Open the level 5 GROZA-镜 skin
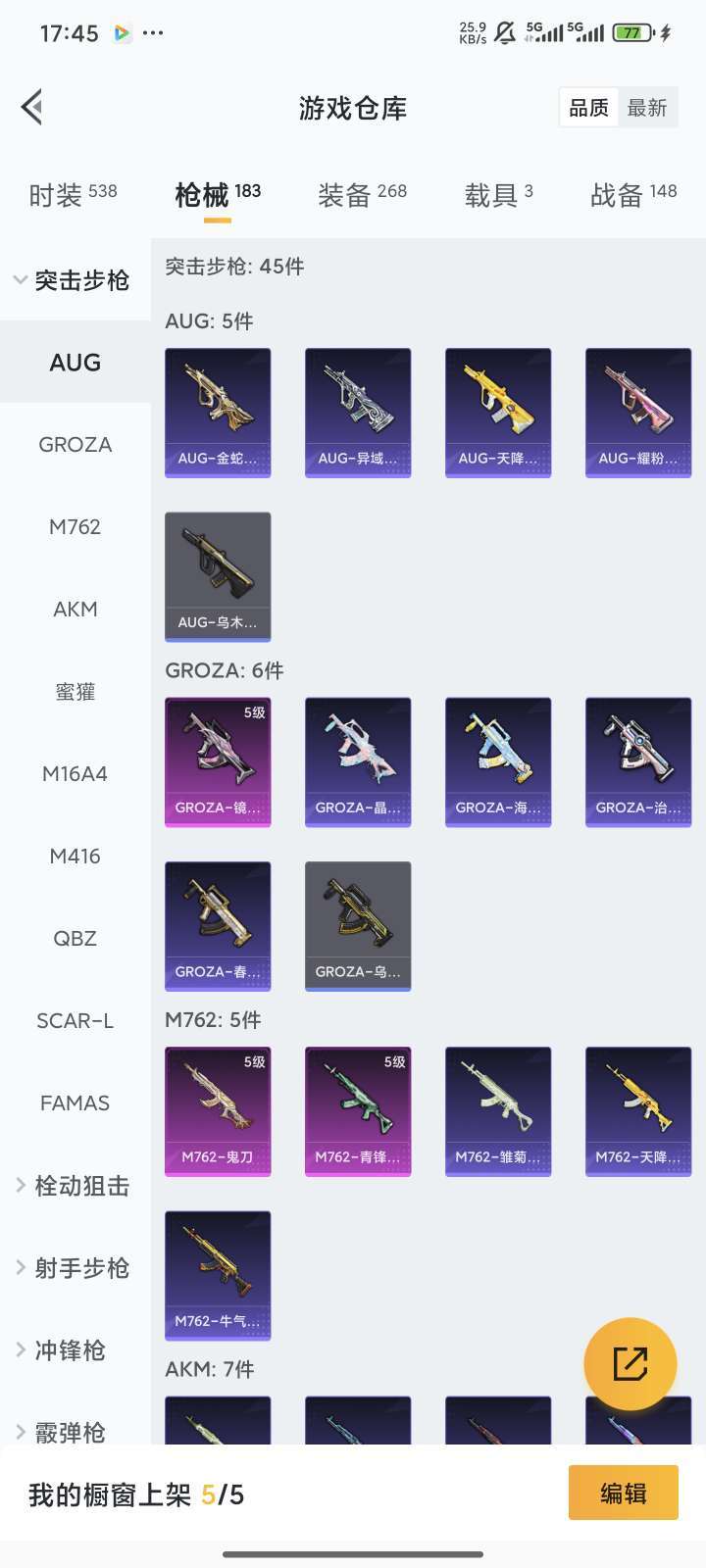 [218, 762]
